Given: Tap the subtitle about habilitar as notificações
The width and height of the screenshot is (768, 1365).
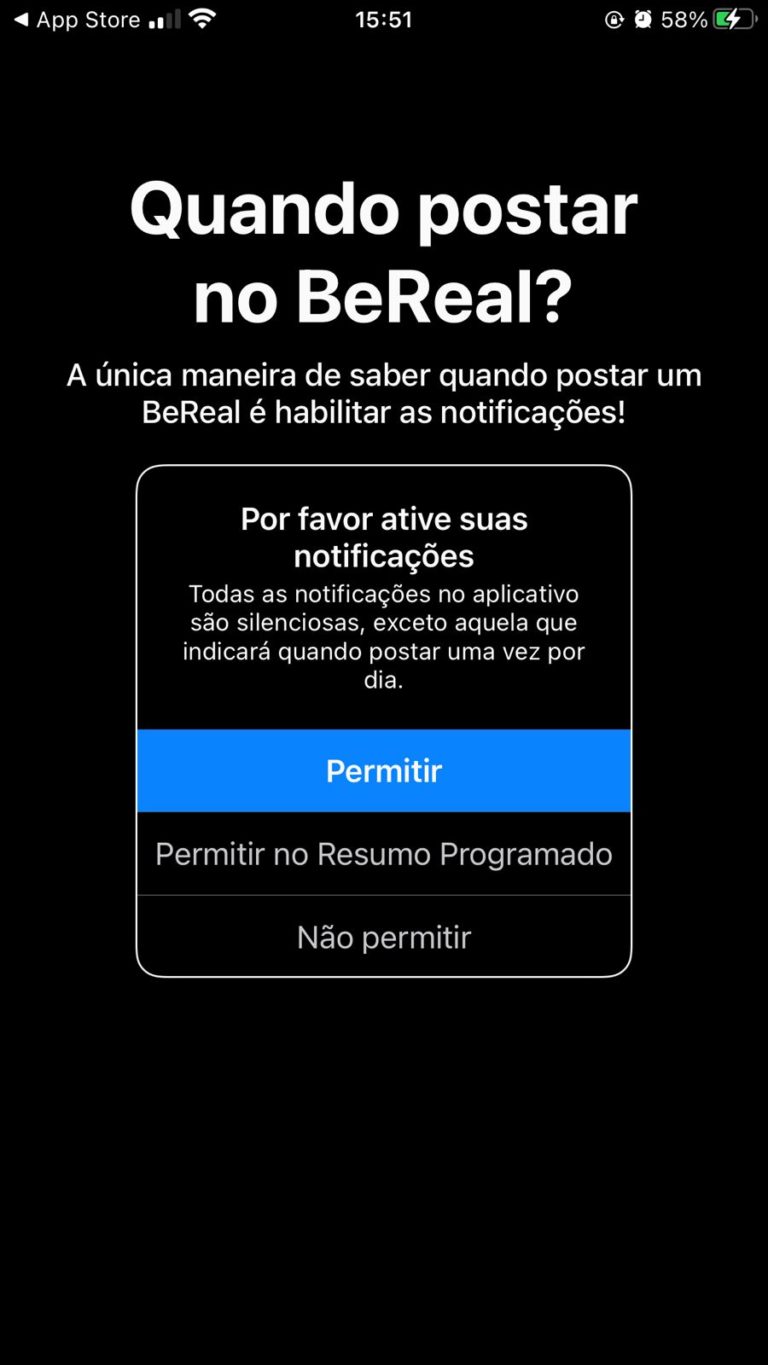Looking at the screenshot, I should pos(384,393).
